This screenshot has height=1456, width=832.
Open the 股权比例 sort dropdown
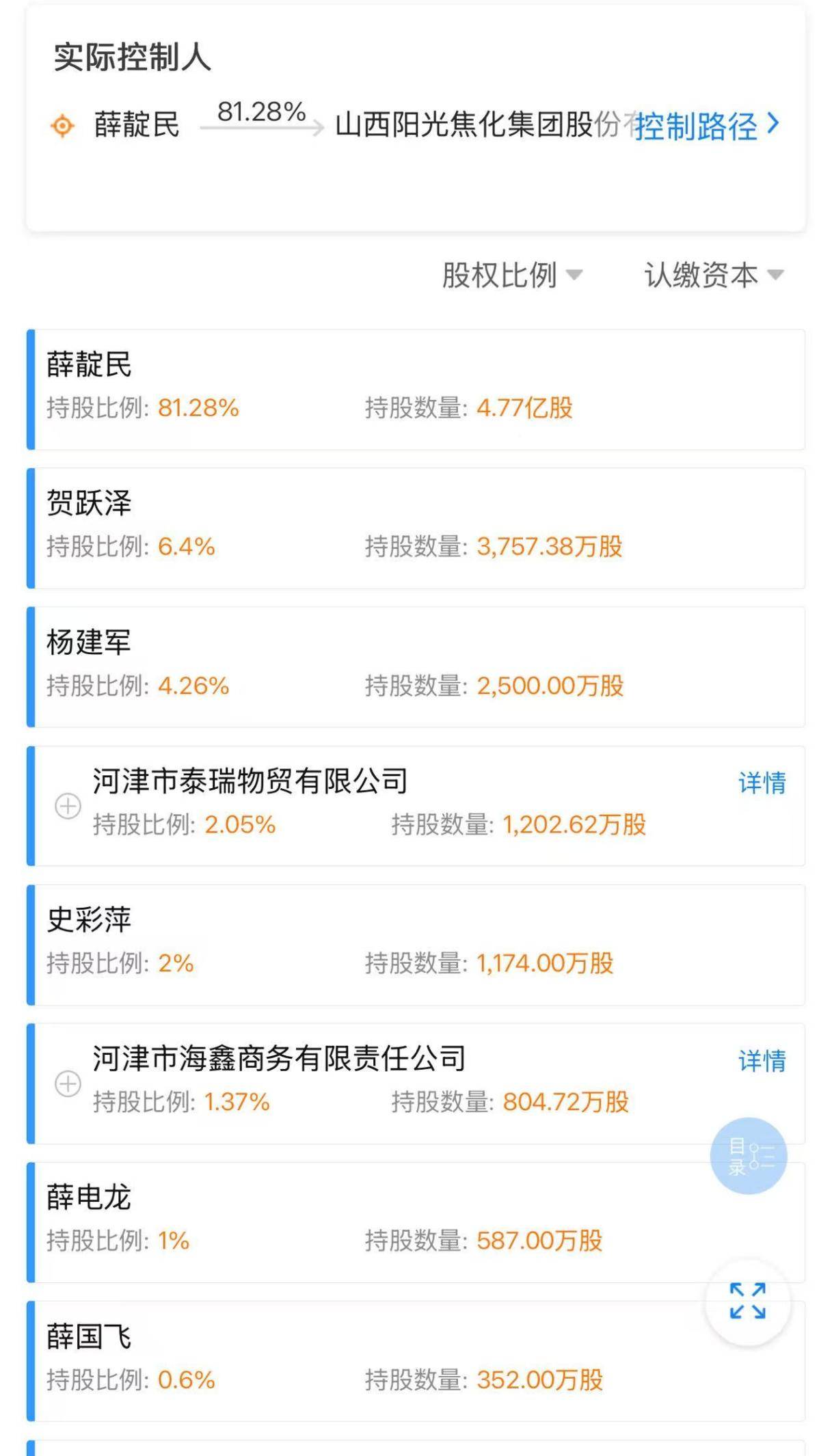pyautogui.click(x=512, y=275)
